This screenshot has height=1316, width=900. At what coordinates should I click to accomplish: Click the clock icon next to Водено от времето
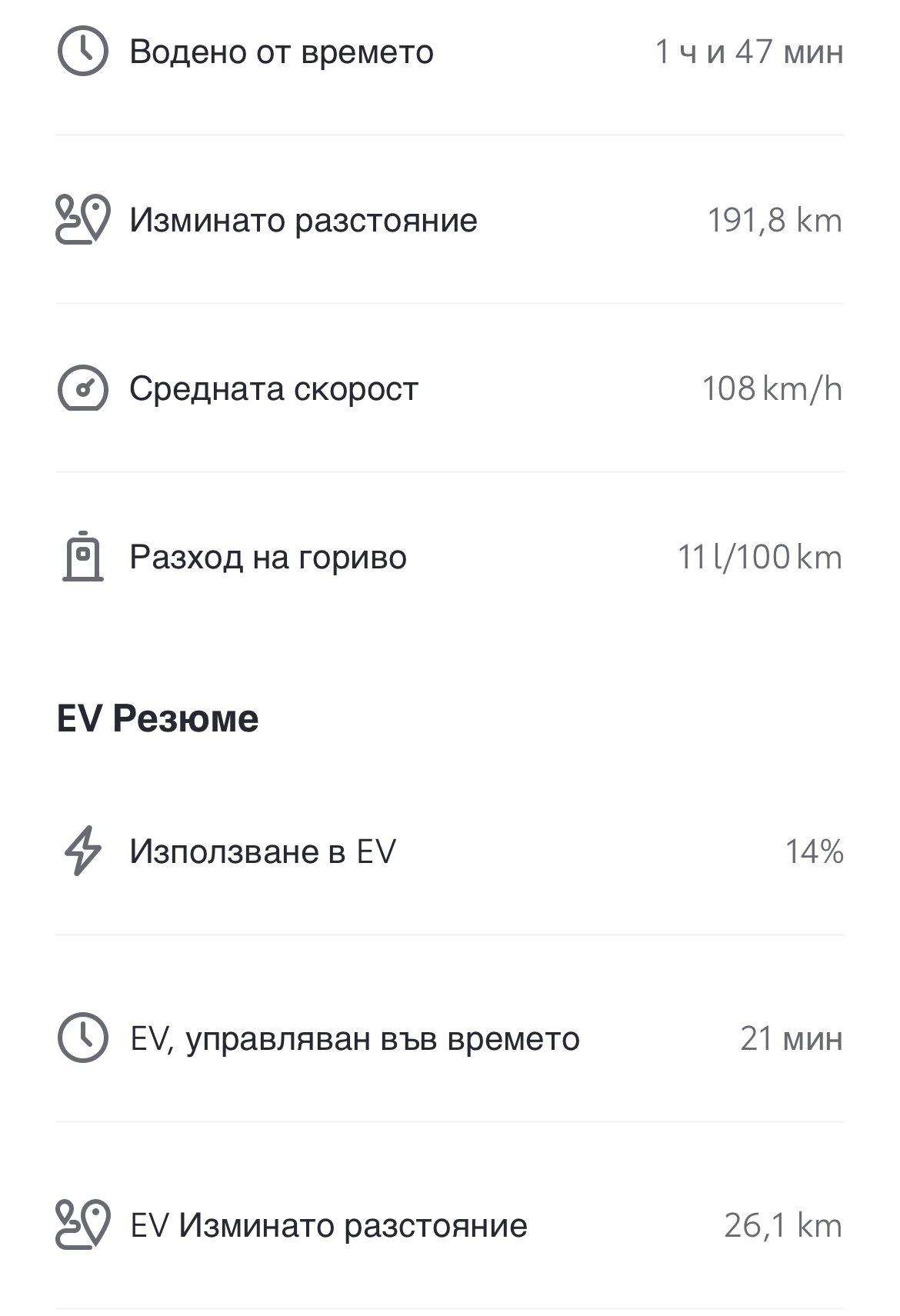[x=82, y=52]
